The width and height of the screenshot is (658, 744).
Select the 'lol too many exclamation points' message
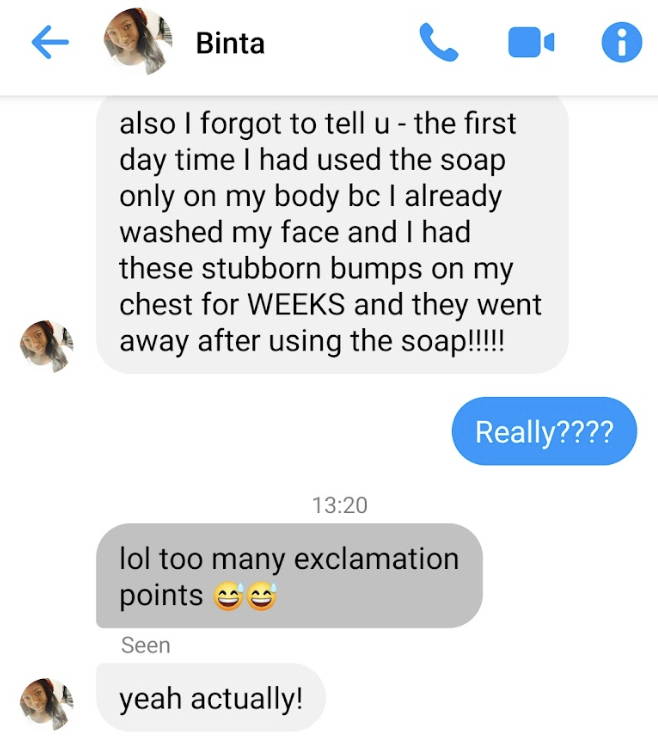(x=288, y=576)
